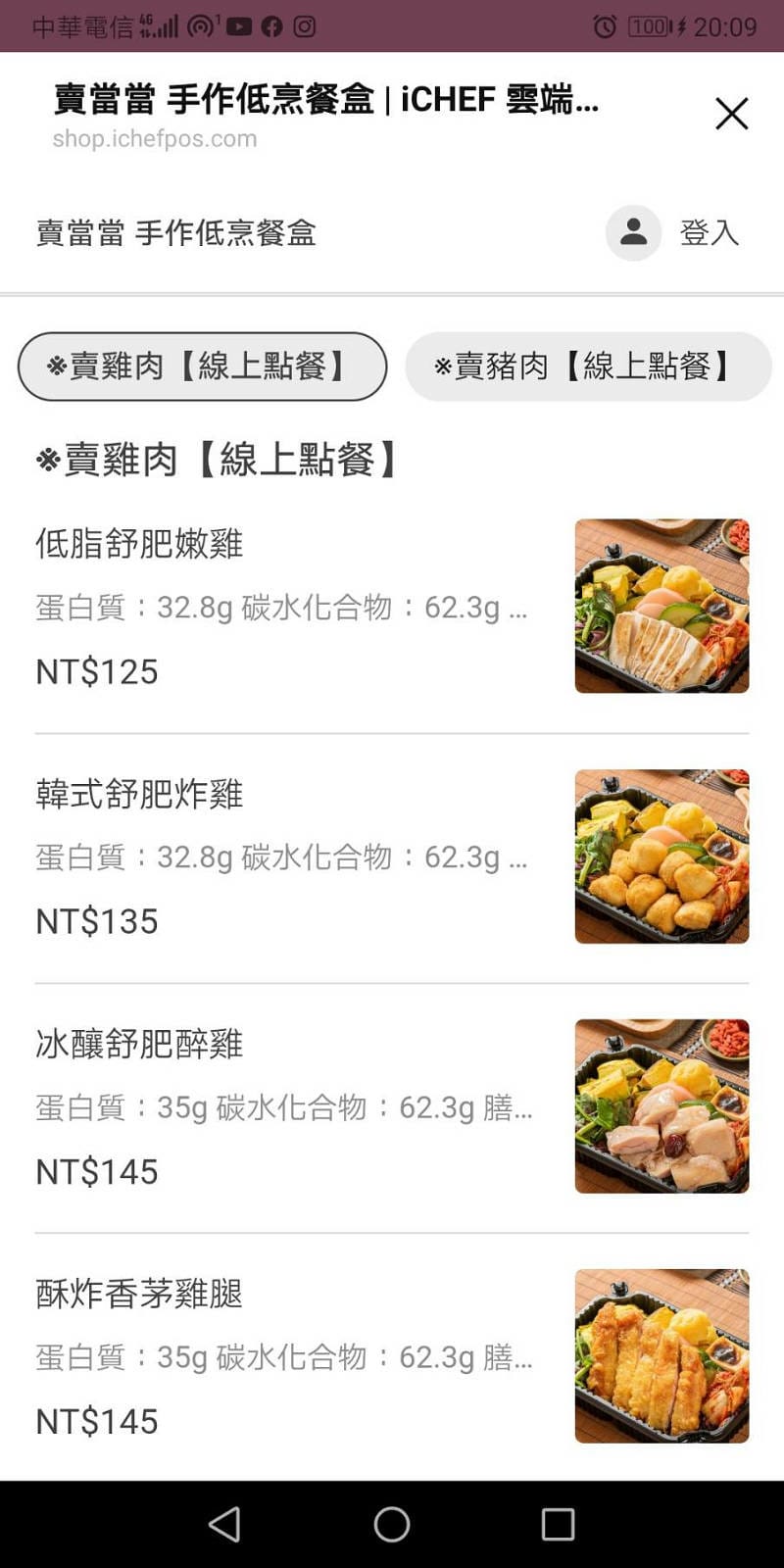
Task: Tap 登入 to log in
Action: coord(708,233)
